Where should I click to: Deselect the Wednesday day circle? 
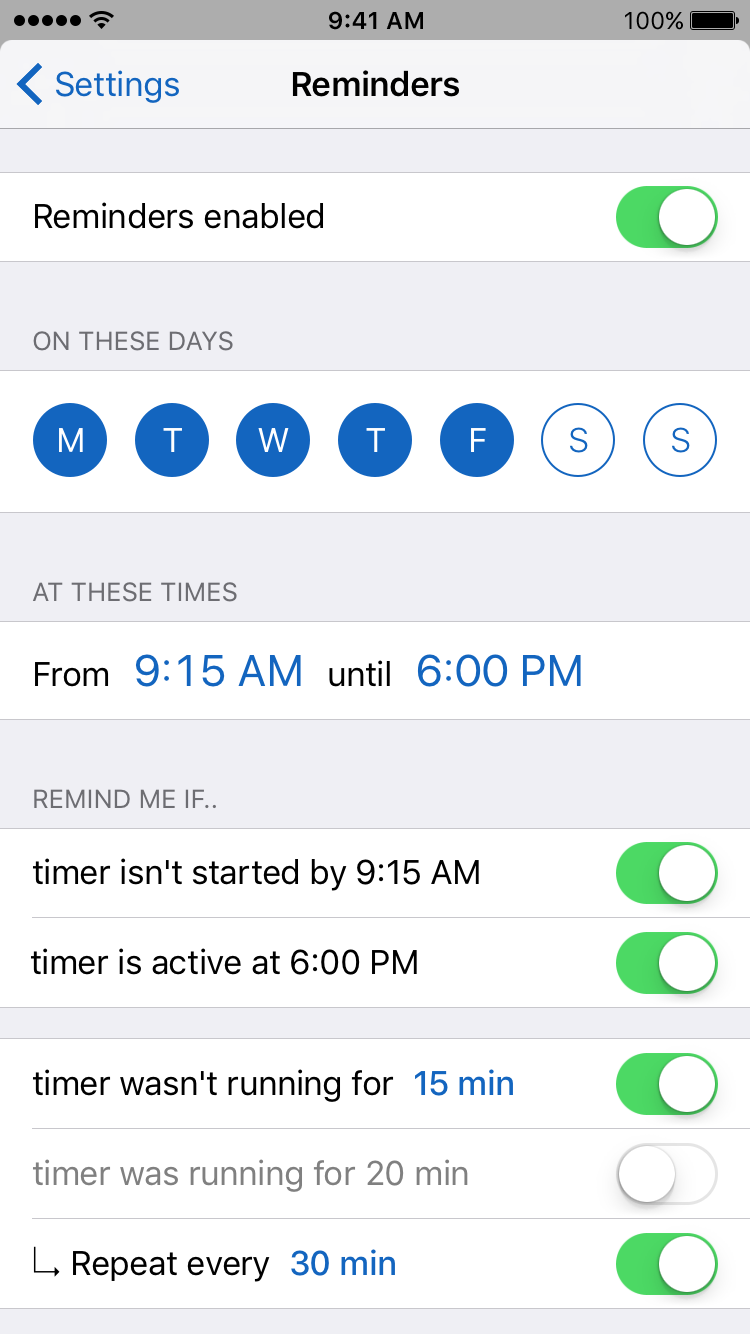tap(273, 441)
